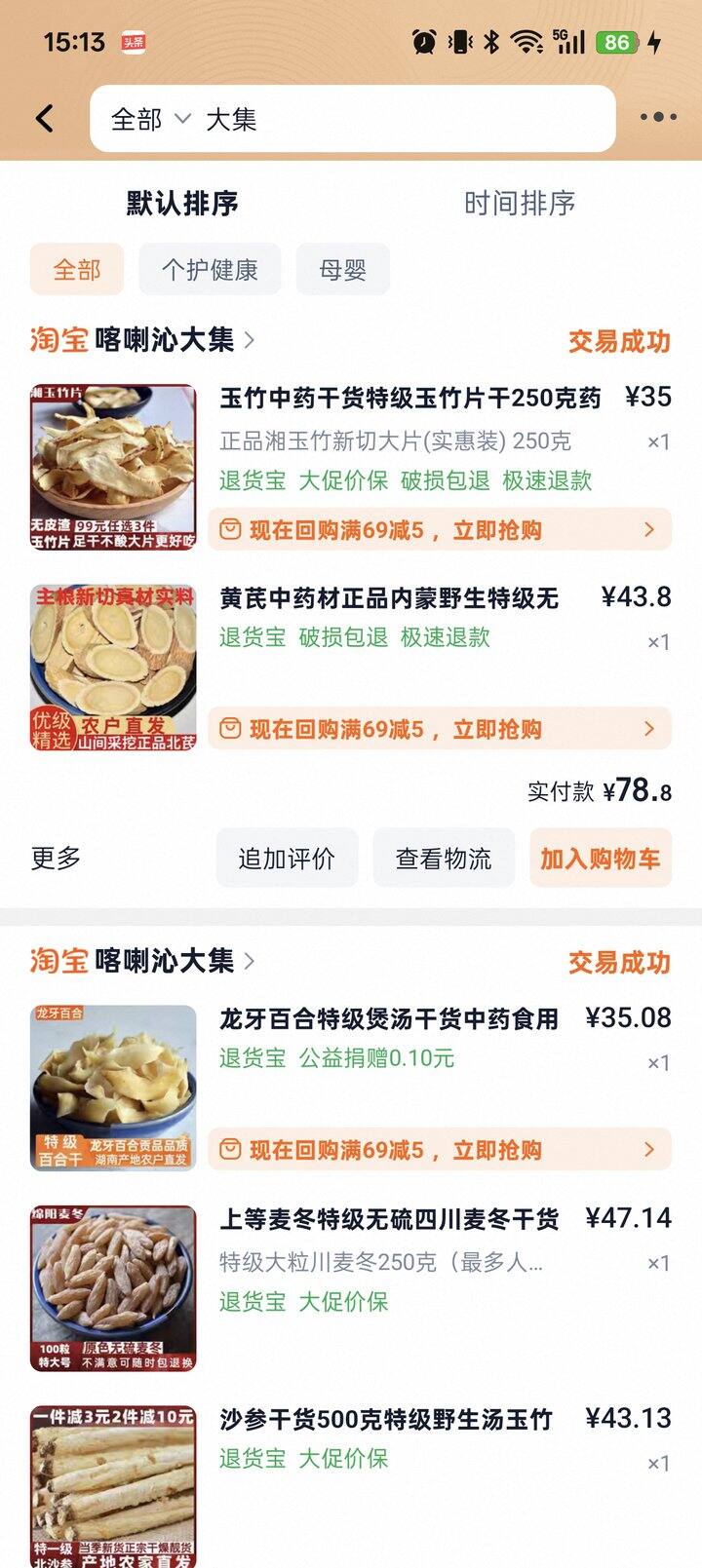The width and height of the screenshot is (702, 1568).
Task: Open the 龙牙百合 product item
Action: (388, 1019)
